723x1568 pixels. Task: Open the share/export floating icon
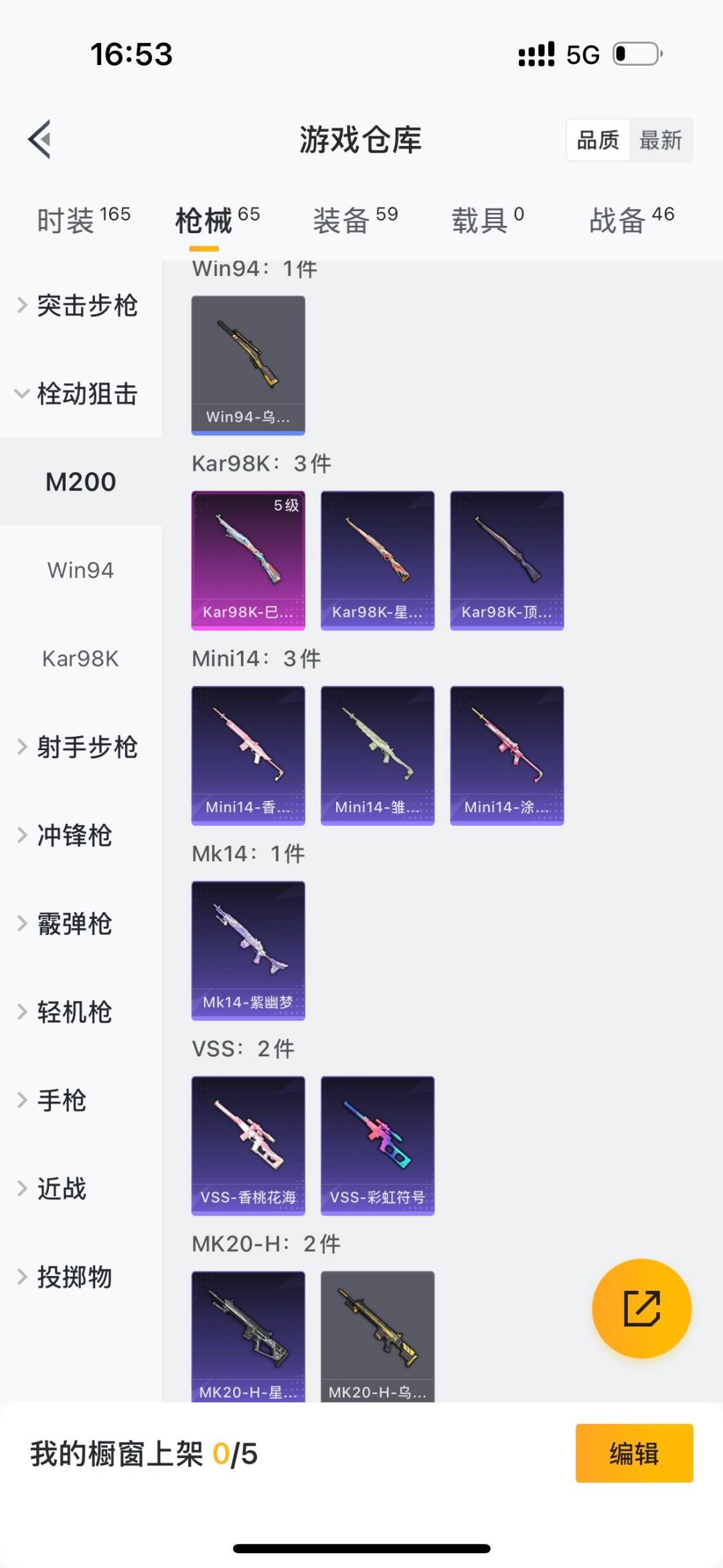tap(641, 1309)
